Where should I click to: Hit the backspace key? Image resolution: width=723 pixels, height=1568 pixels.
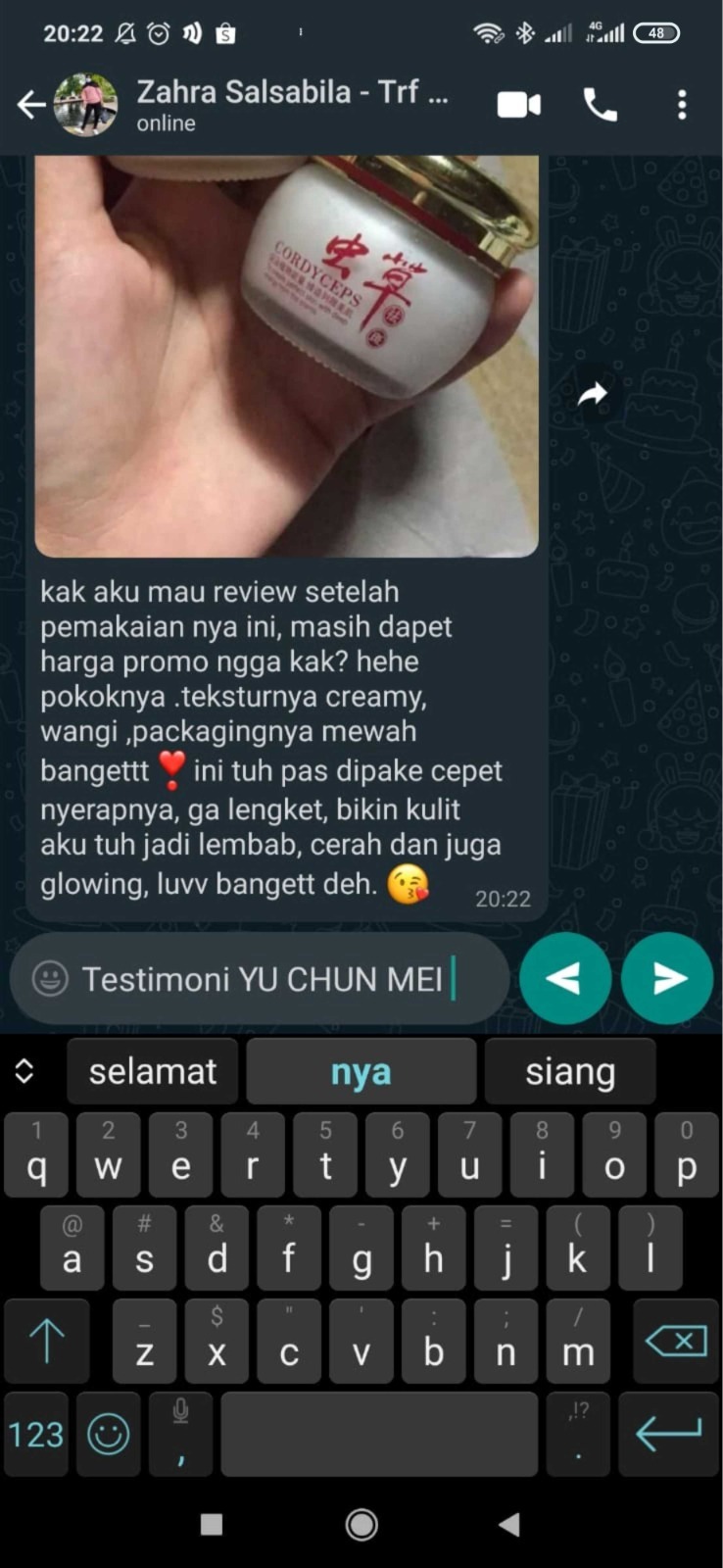pos(675,1341)
